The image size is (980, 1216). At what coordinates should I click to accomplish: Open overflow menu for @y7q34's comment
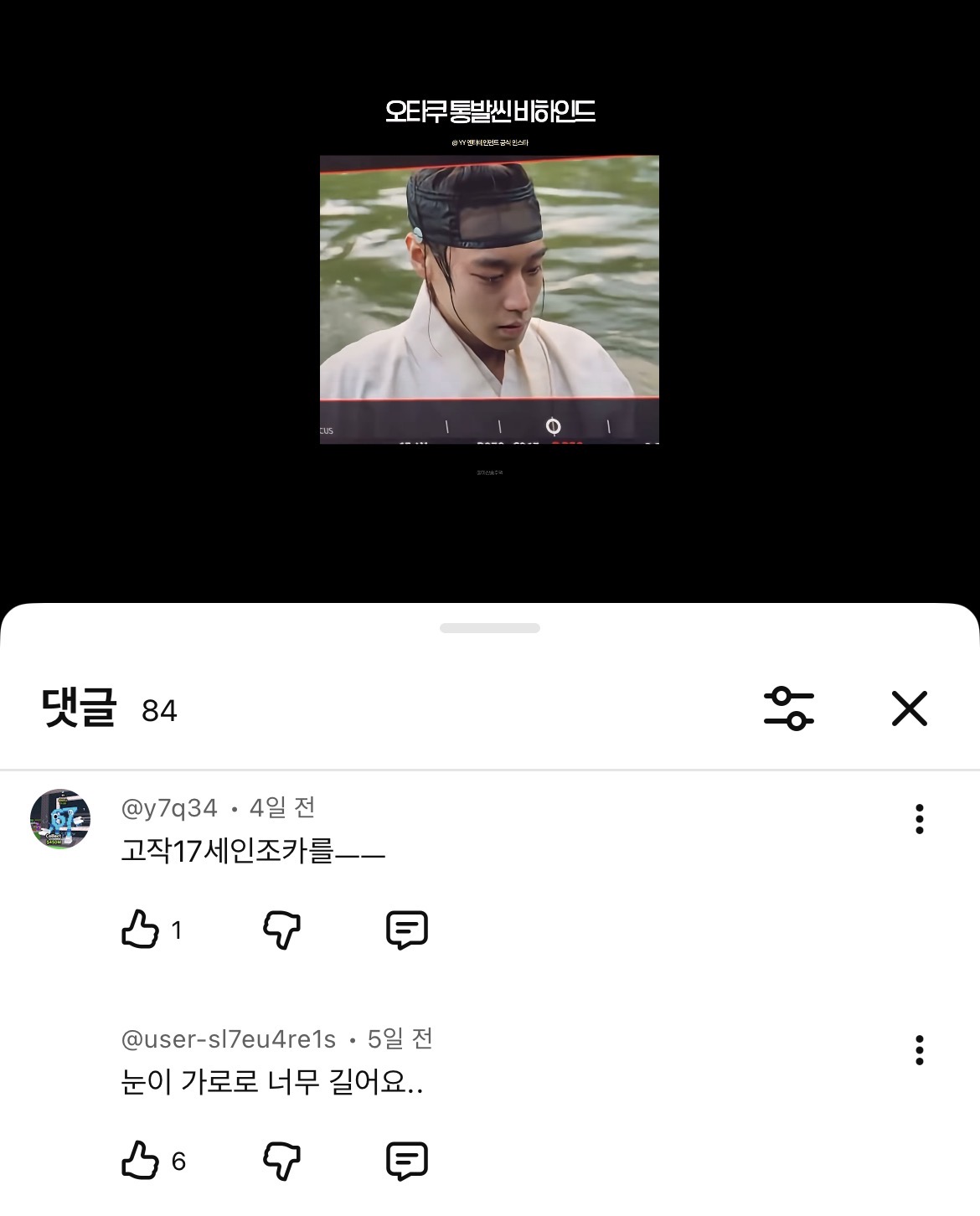tap(920, 819)
